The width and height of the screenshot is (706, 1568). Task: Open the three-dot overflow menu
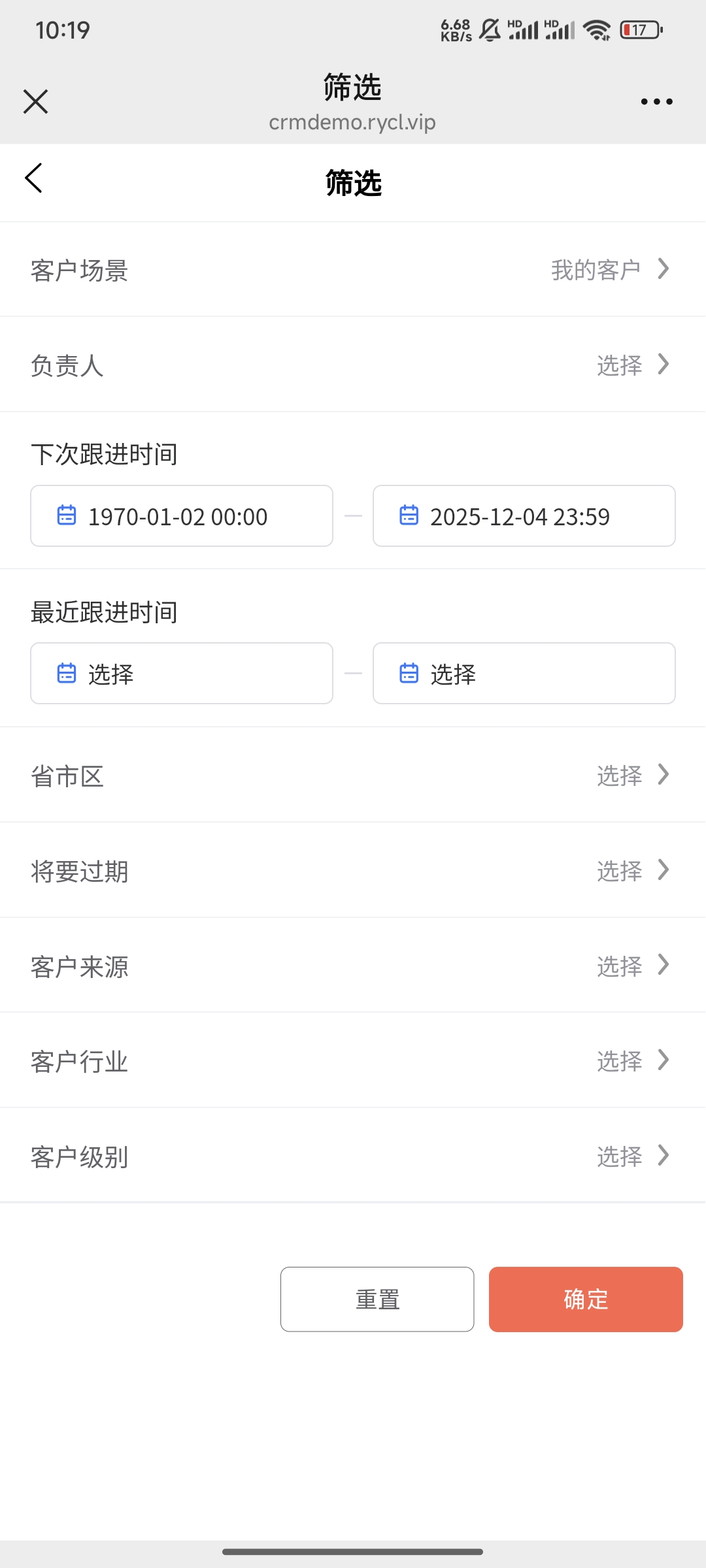656,102
